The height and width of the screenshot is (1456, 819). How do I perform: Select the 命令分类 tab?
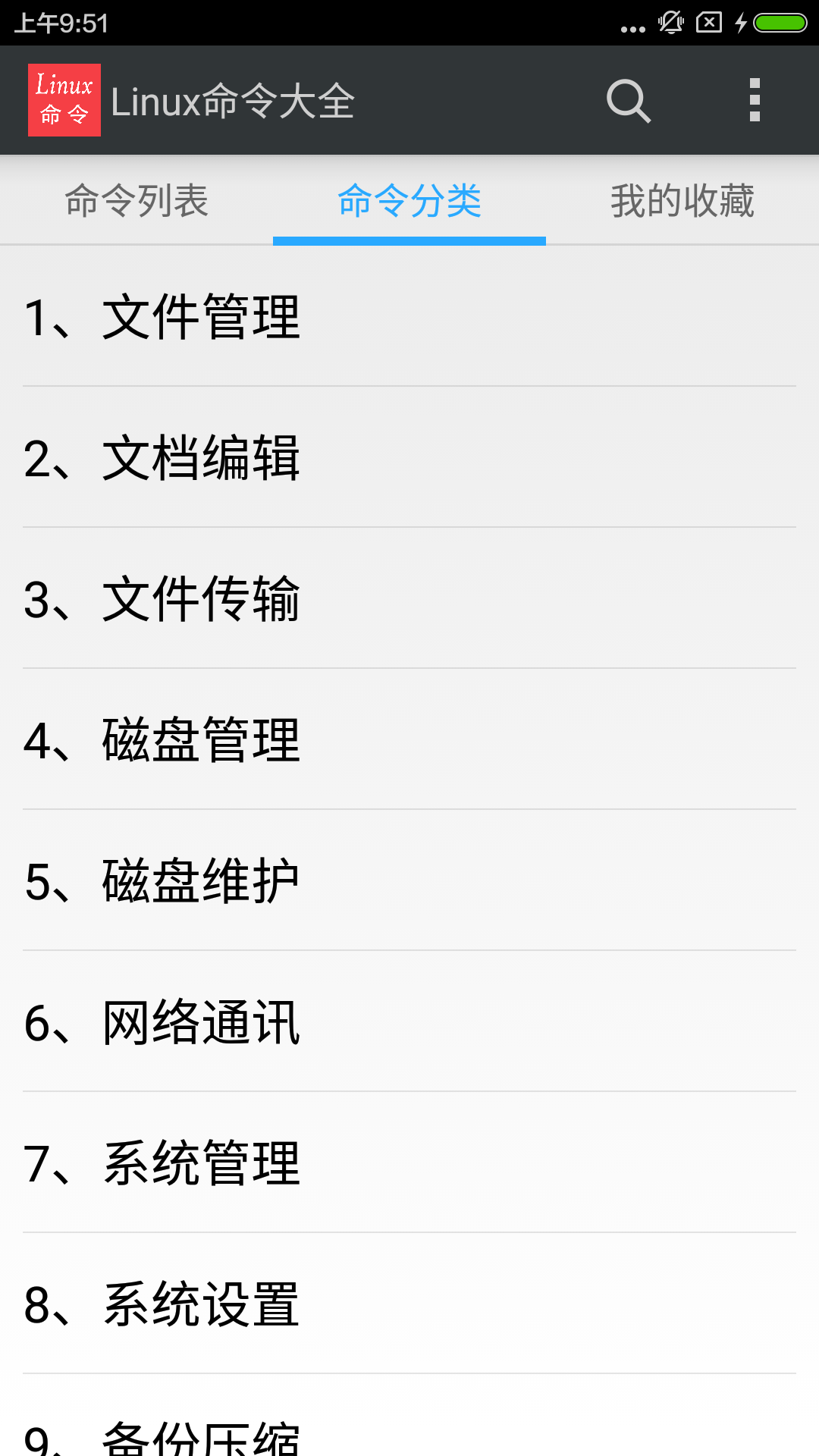point(409,201)
